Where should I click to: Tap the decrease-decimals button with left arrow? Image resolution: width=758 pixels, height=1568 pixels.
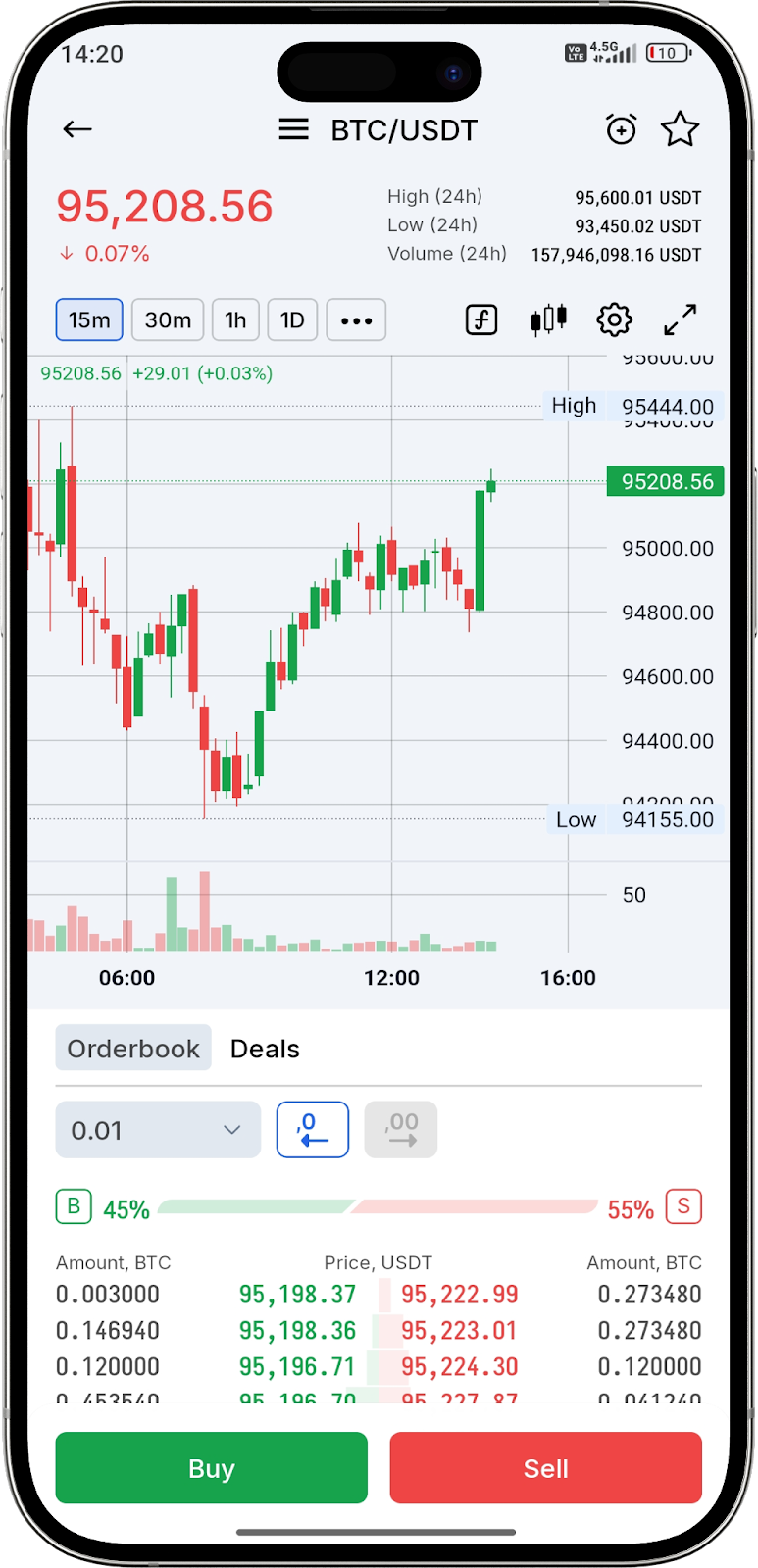313,1130
